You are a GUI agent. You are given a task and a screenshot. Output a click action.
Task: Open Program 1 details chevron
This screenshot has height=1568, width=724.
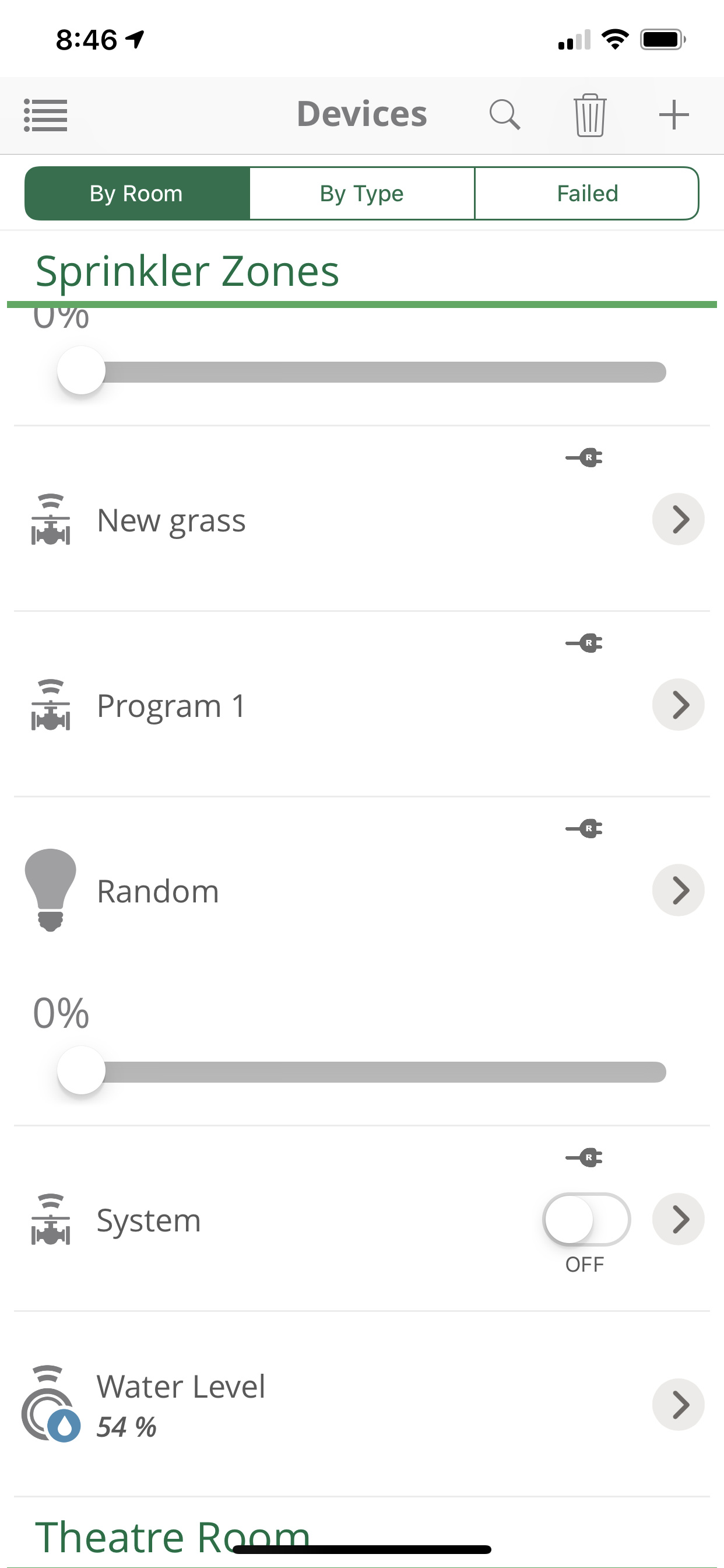(x=679, y=705)
